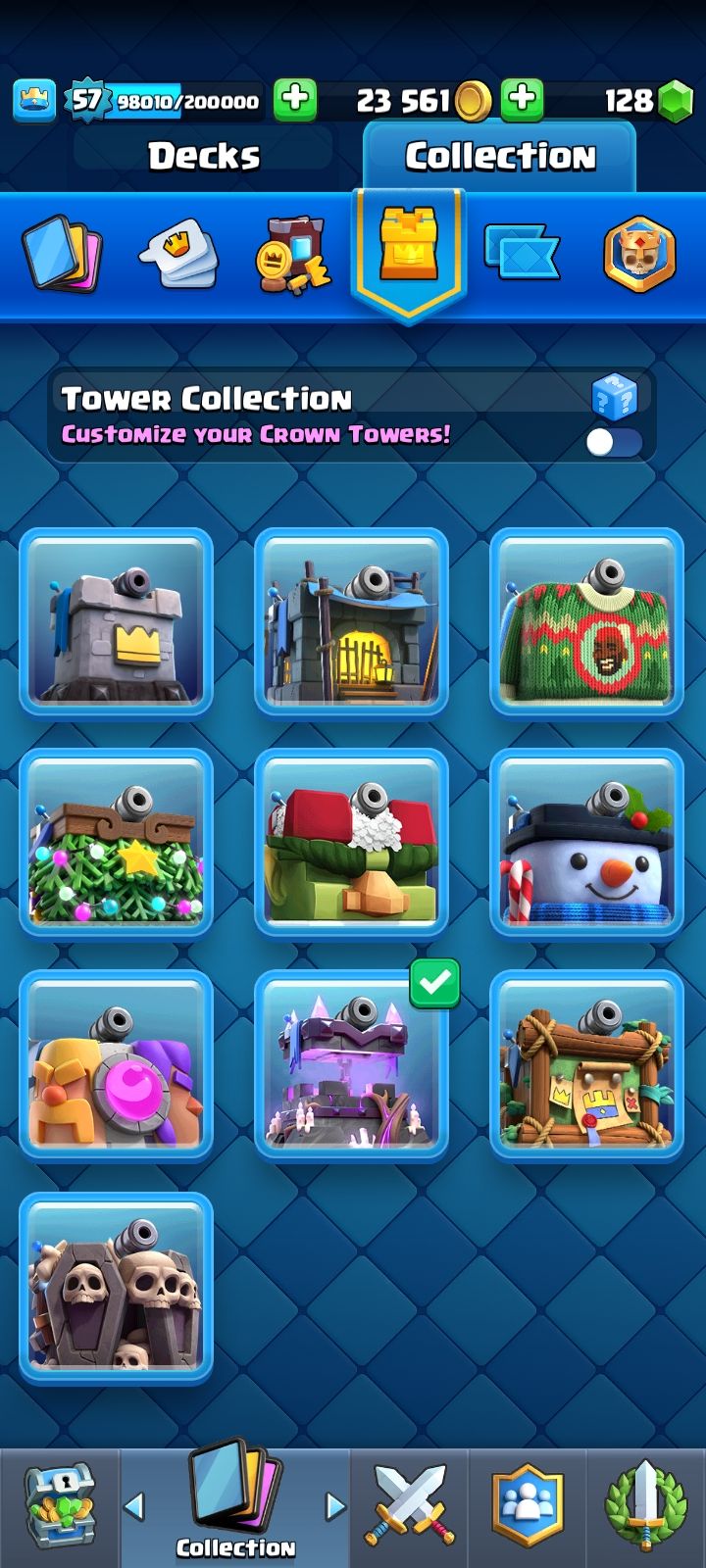
Task: Switch to the Decks tab
Action: (x=204, y=156)
